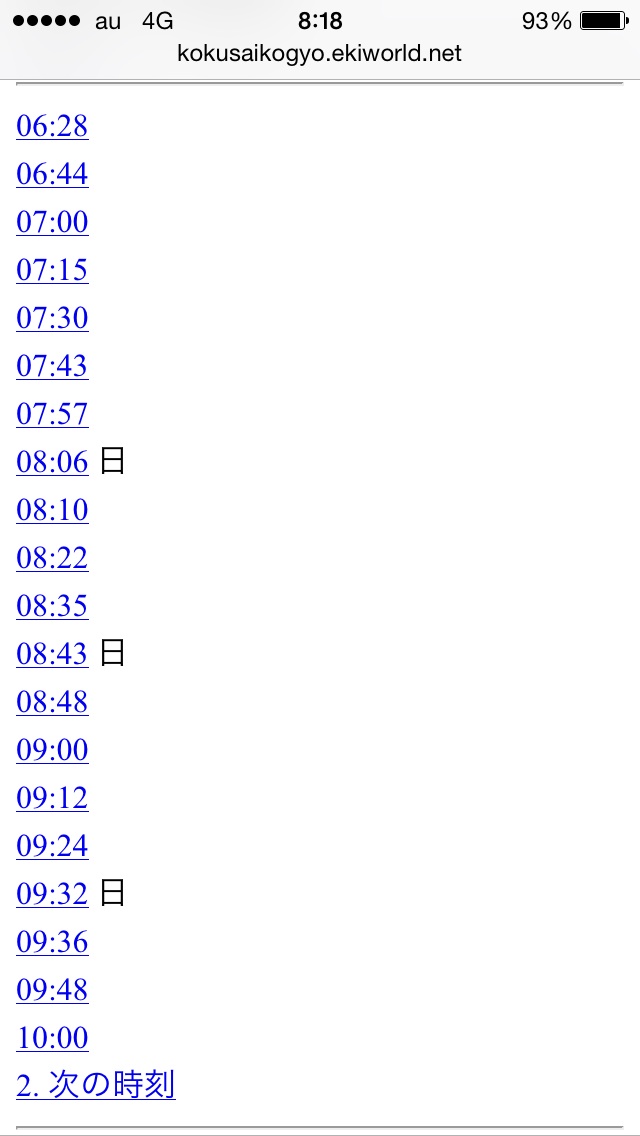
Task: Choose the 08:43 departure link
Action: pos(52,654)
